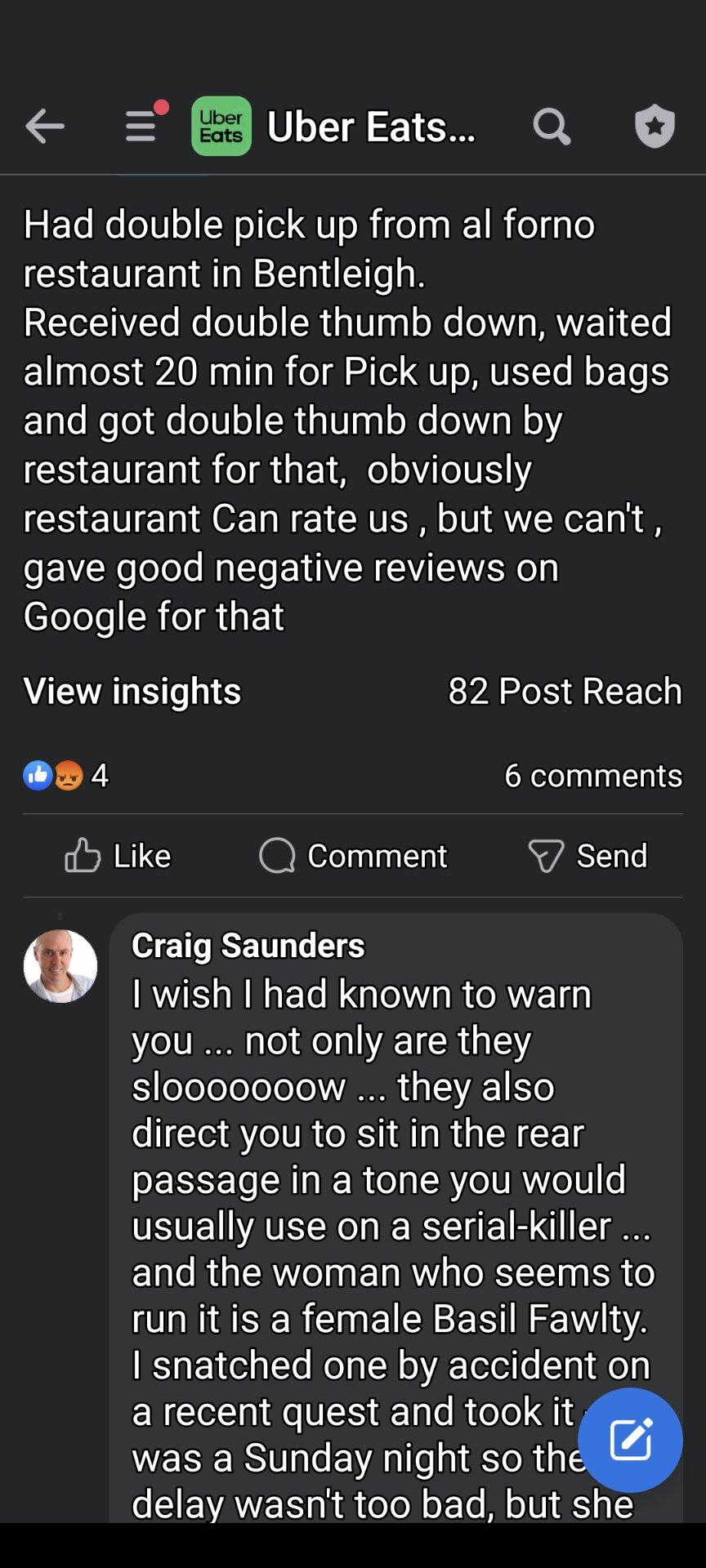706x1568 pixels.
Task: Like this post
Action: click(x=118, y=856)
